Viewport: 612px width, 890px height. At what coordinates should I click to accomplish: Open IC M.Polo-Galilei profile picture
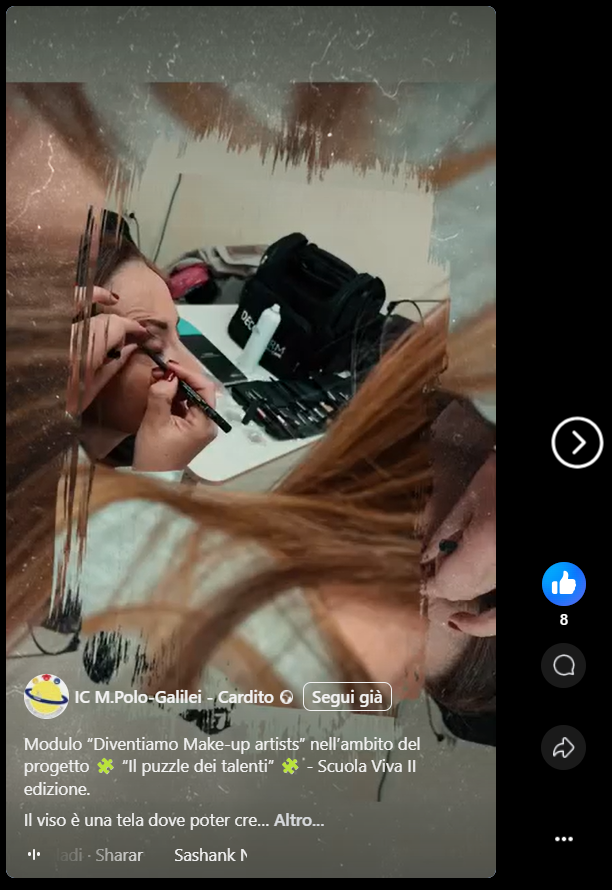[46, 696]
